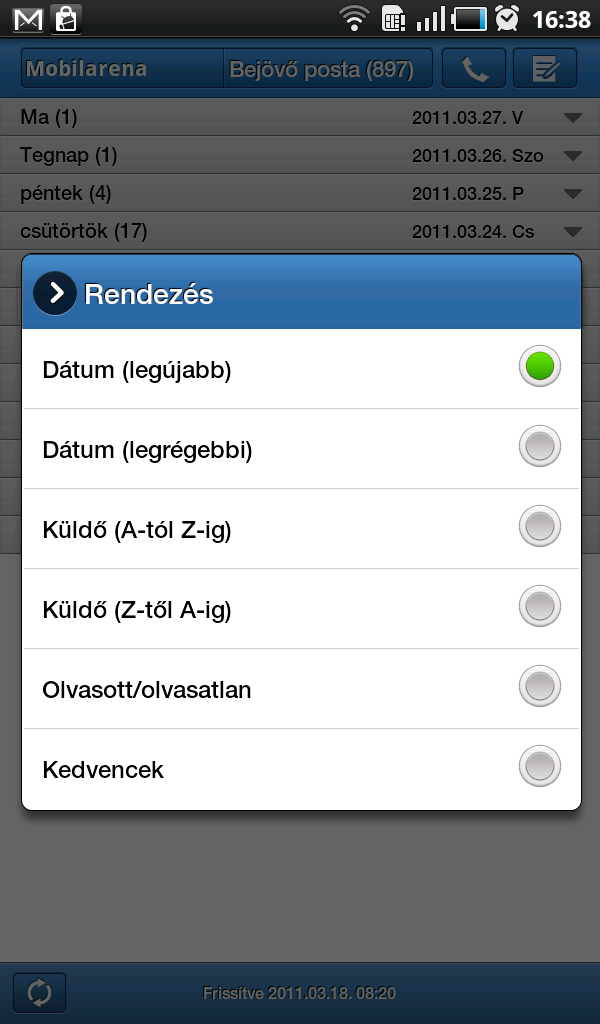The width and height of the screenshot is (600, 1024).
Task: Expand the Tegnap (1) group
Action: (300, 155)
